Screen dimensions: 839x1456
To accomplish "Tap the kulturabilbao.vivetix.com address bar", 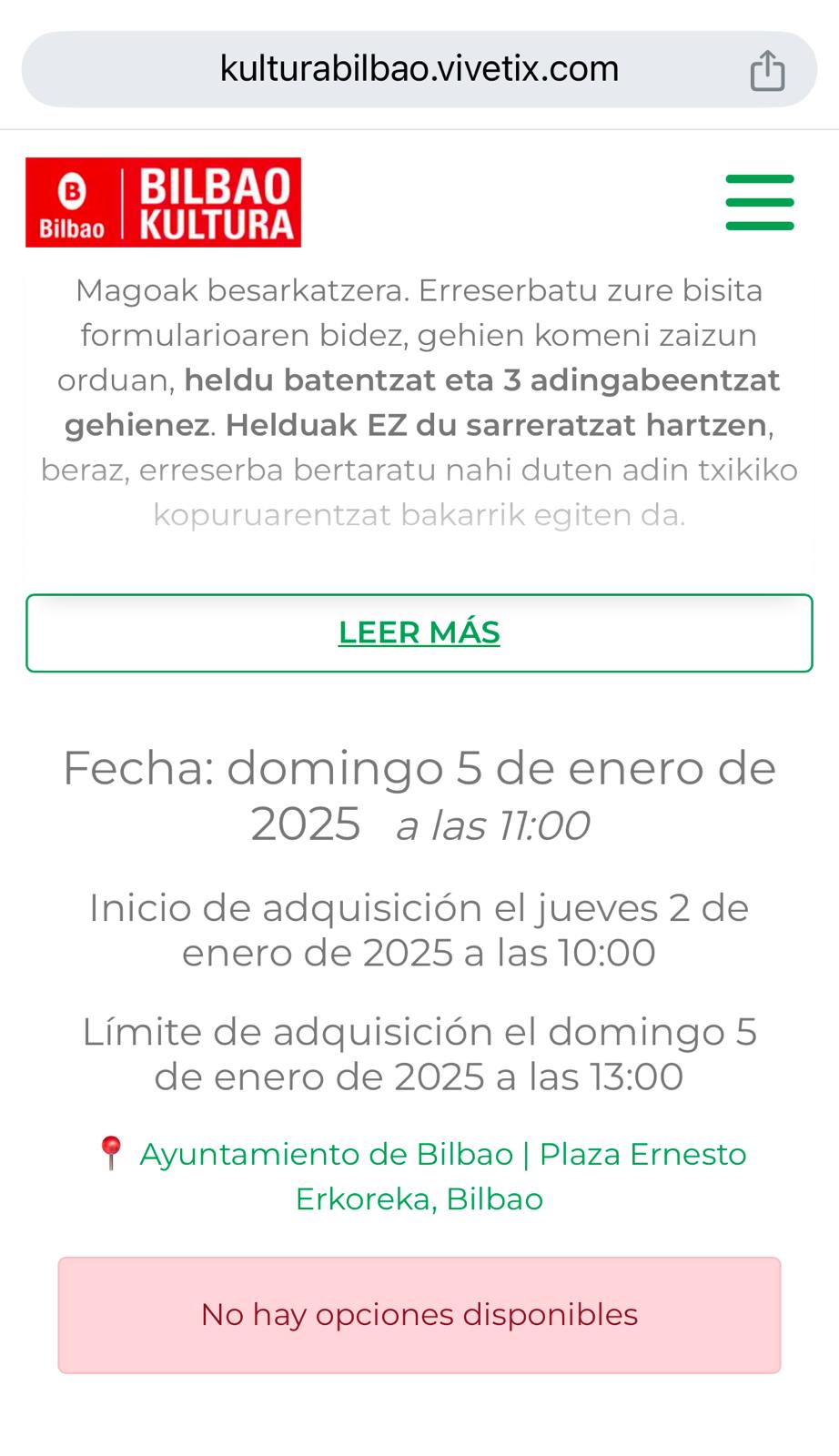I will pos(419,70).
